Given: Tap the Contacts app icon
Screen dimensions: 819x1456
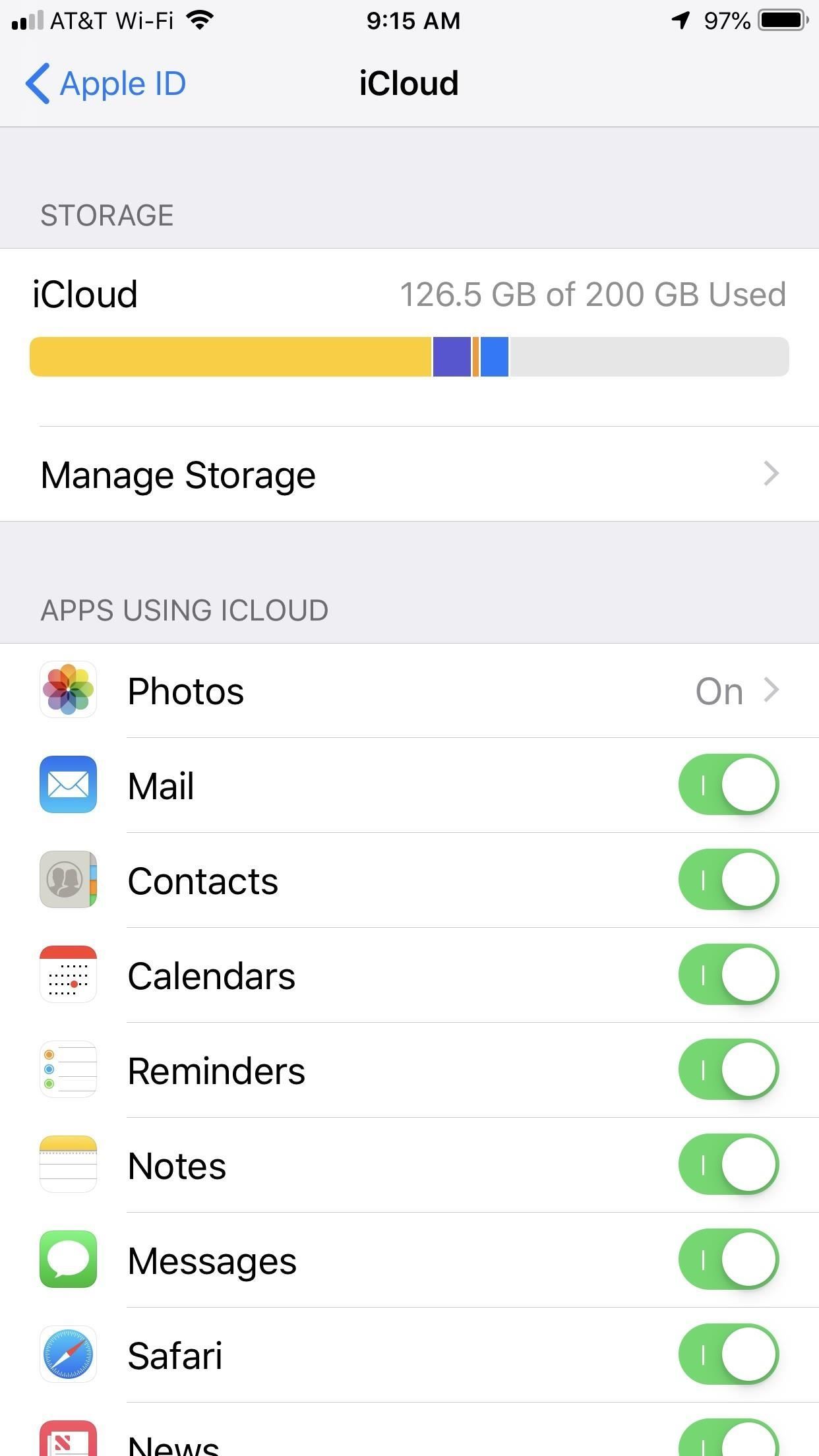Looking at the screenshot, I should (68, 880).
